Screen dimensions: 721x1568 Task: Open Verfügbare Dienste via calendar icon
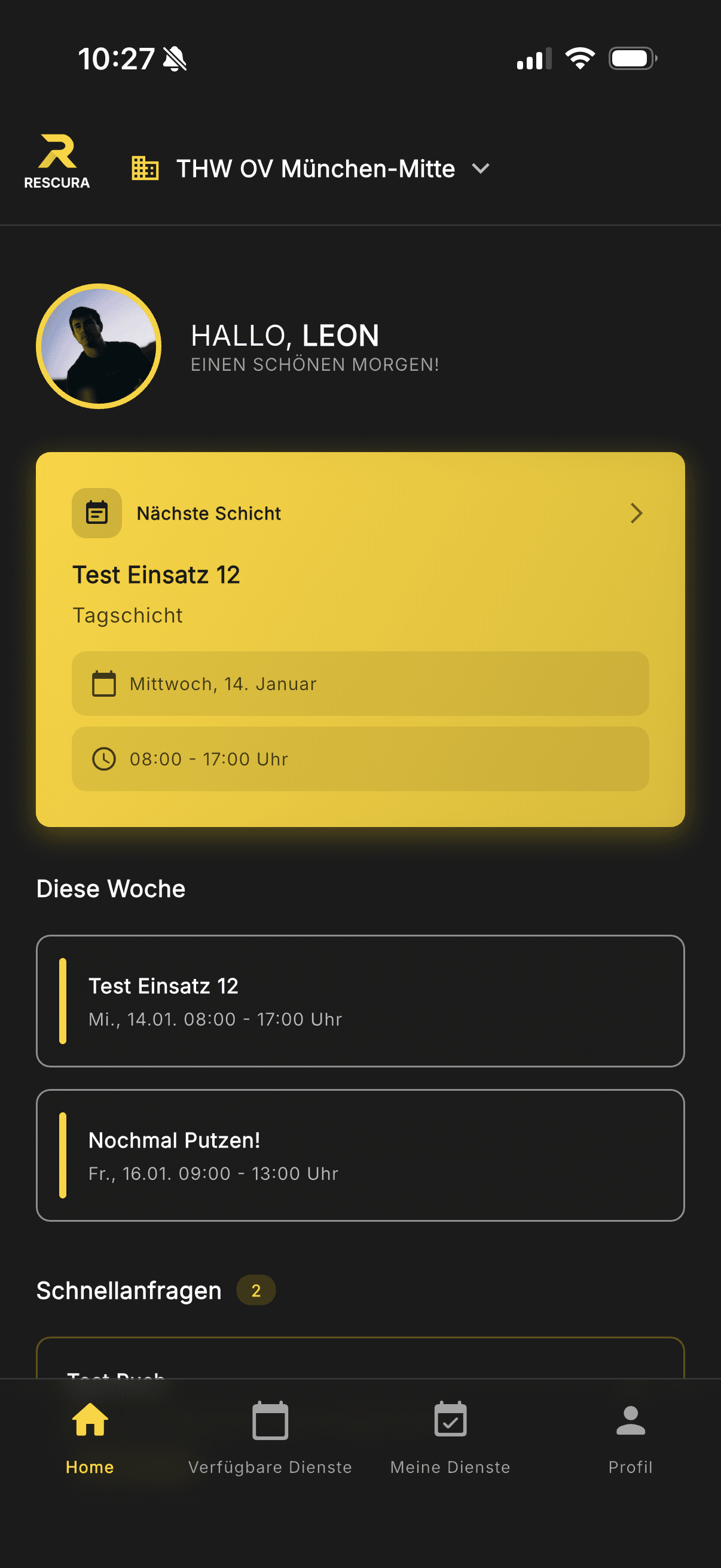(x=270, y=1421)
